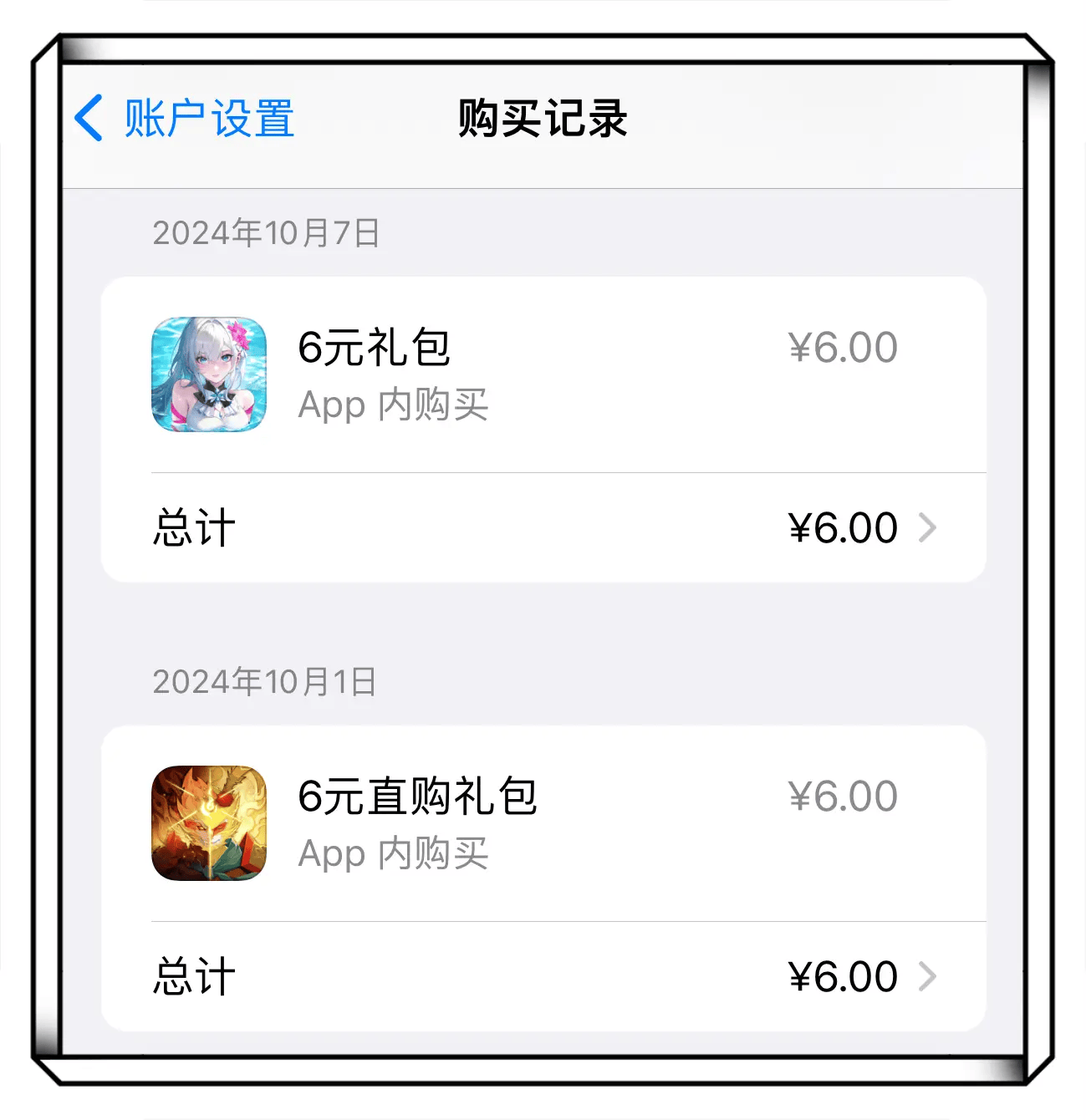Select the 6元礼包 item name
The height and width of the screenshot is (1120, 1086).
click(374, 349)
